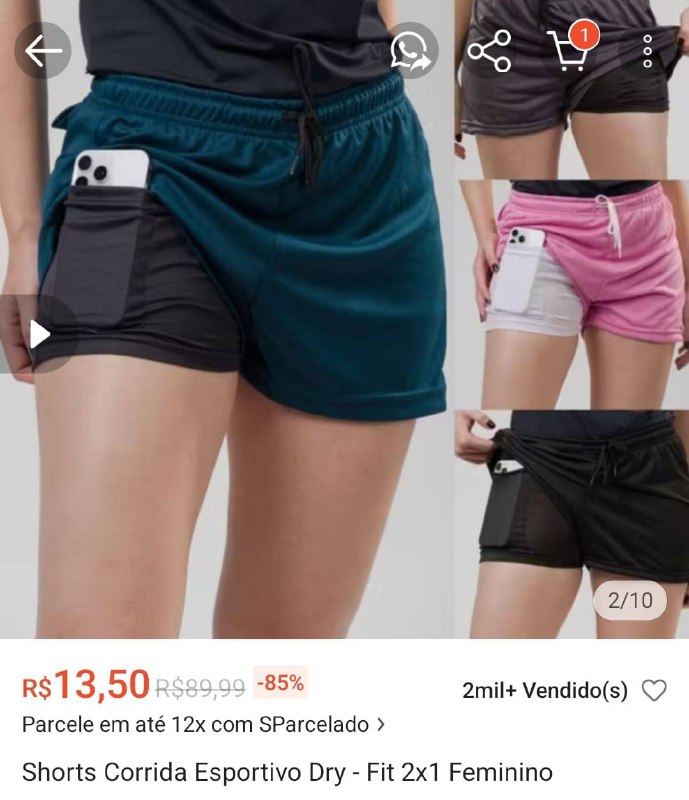This screenshot has width=689, height=800.
Task: Share product via WhatsApp icon
Action: click(411, 51)
